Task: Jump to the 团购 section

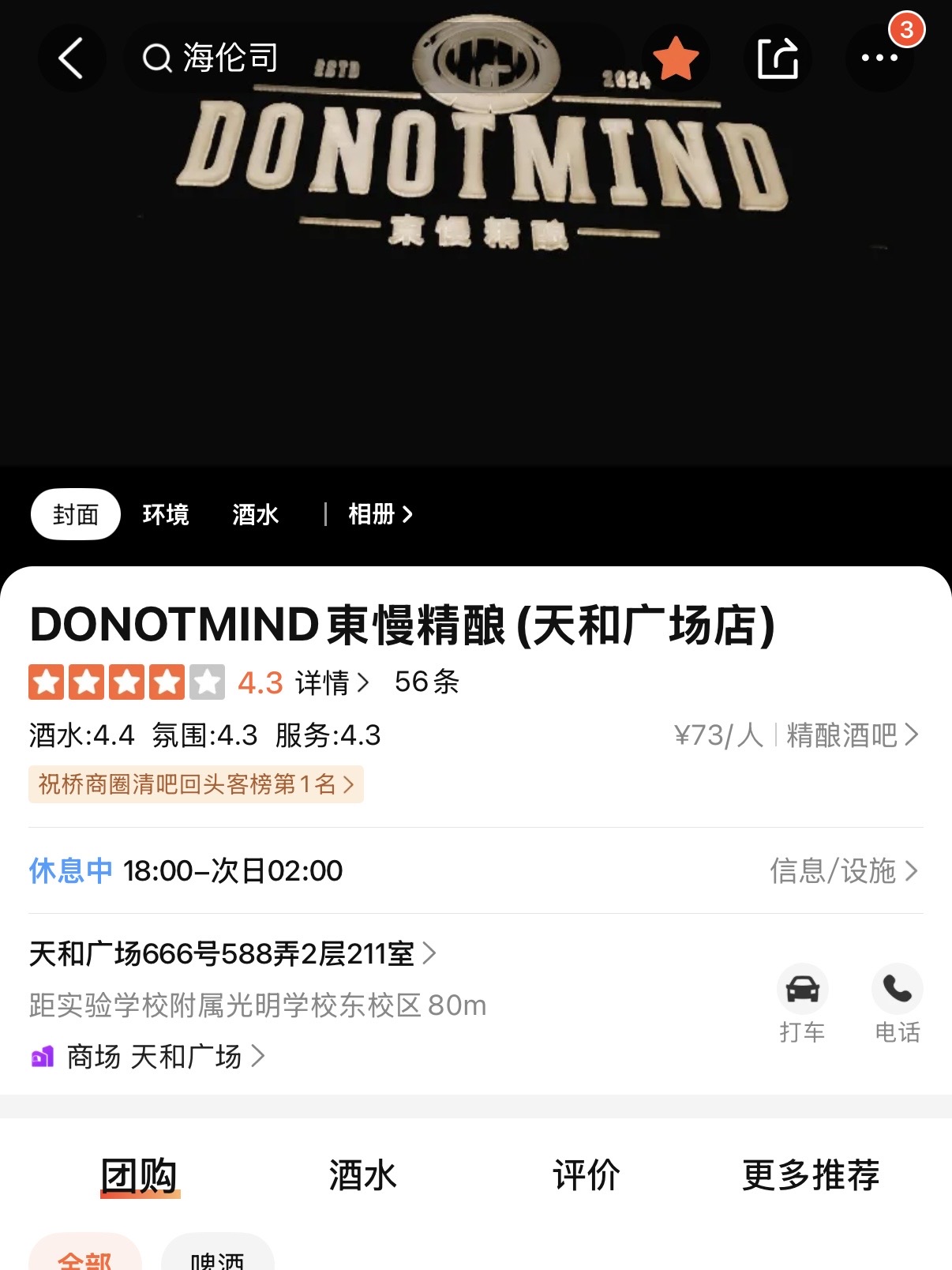Action: (140, 1175)
